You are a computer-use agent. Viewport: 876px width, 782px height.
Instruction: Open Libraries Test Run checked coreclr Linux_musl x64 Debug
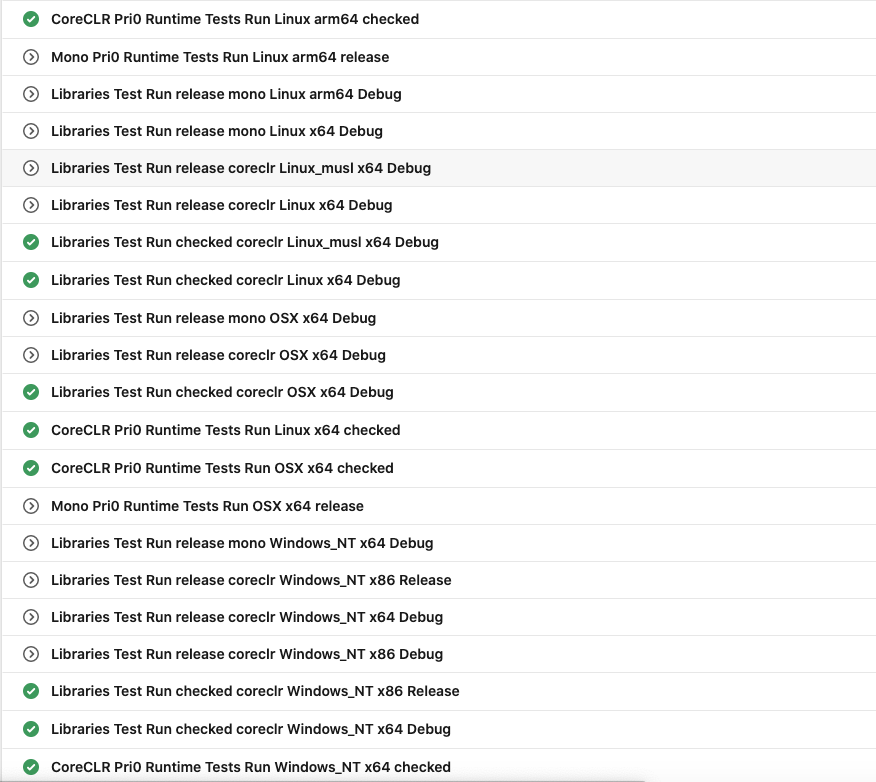[x=245, y=242]
